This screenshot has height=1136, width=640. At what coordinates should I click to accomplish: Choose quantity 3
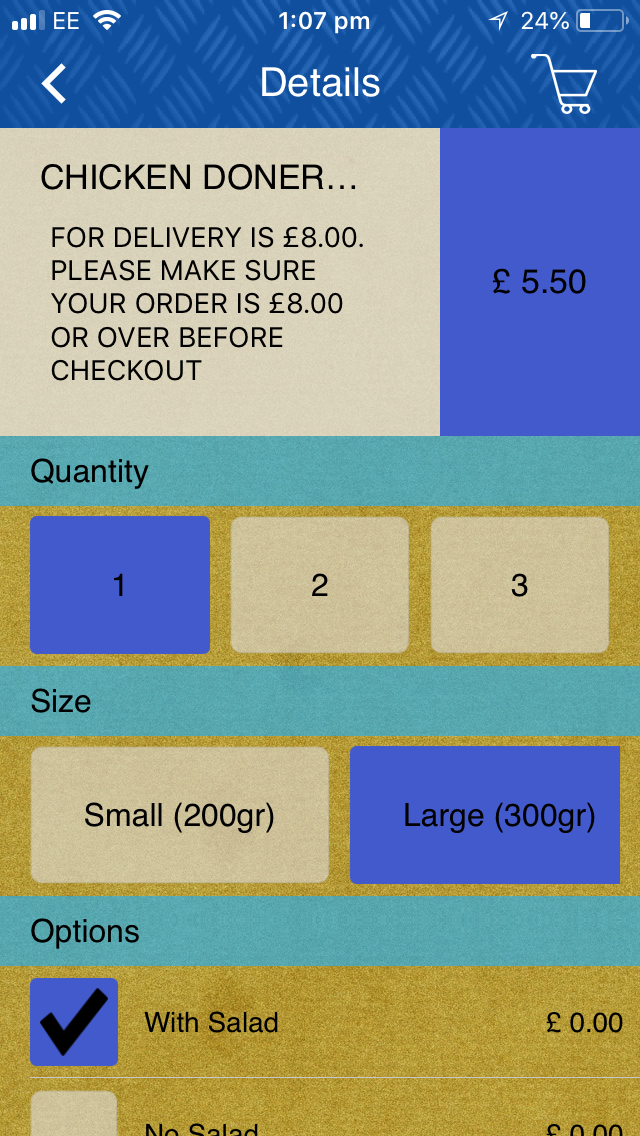(x=520, y=585)
